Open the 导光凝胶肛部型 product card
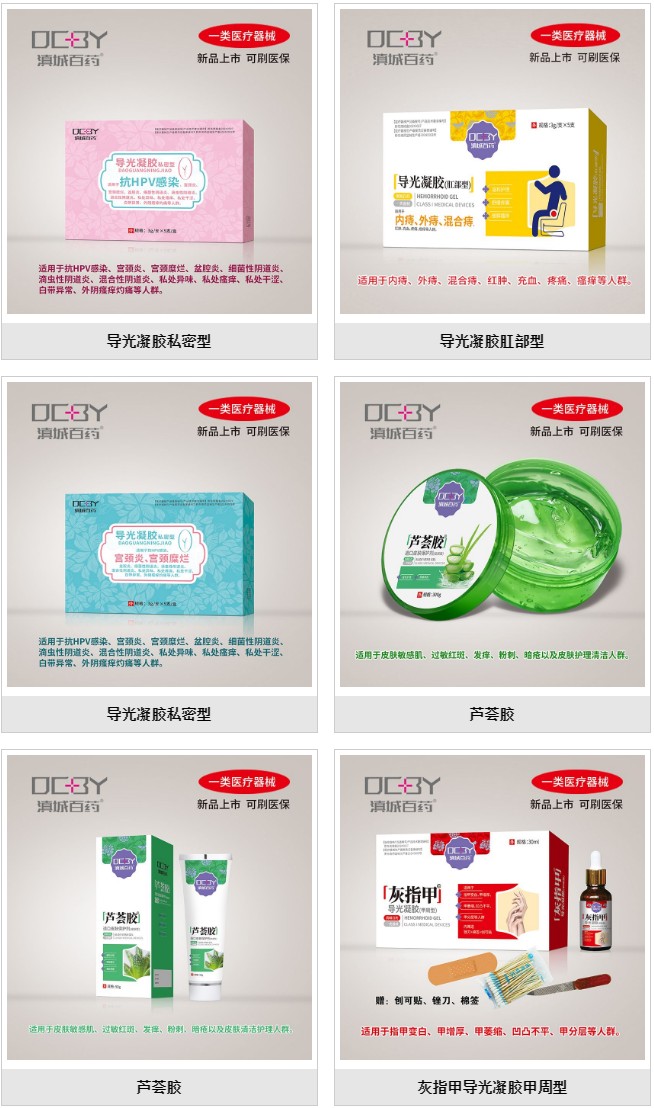This screenshot has width=654, height=1108. coord(492,180)
